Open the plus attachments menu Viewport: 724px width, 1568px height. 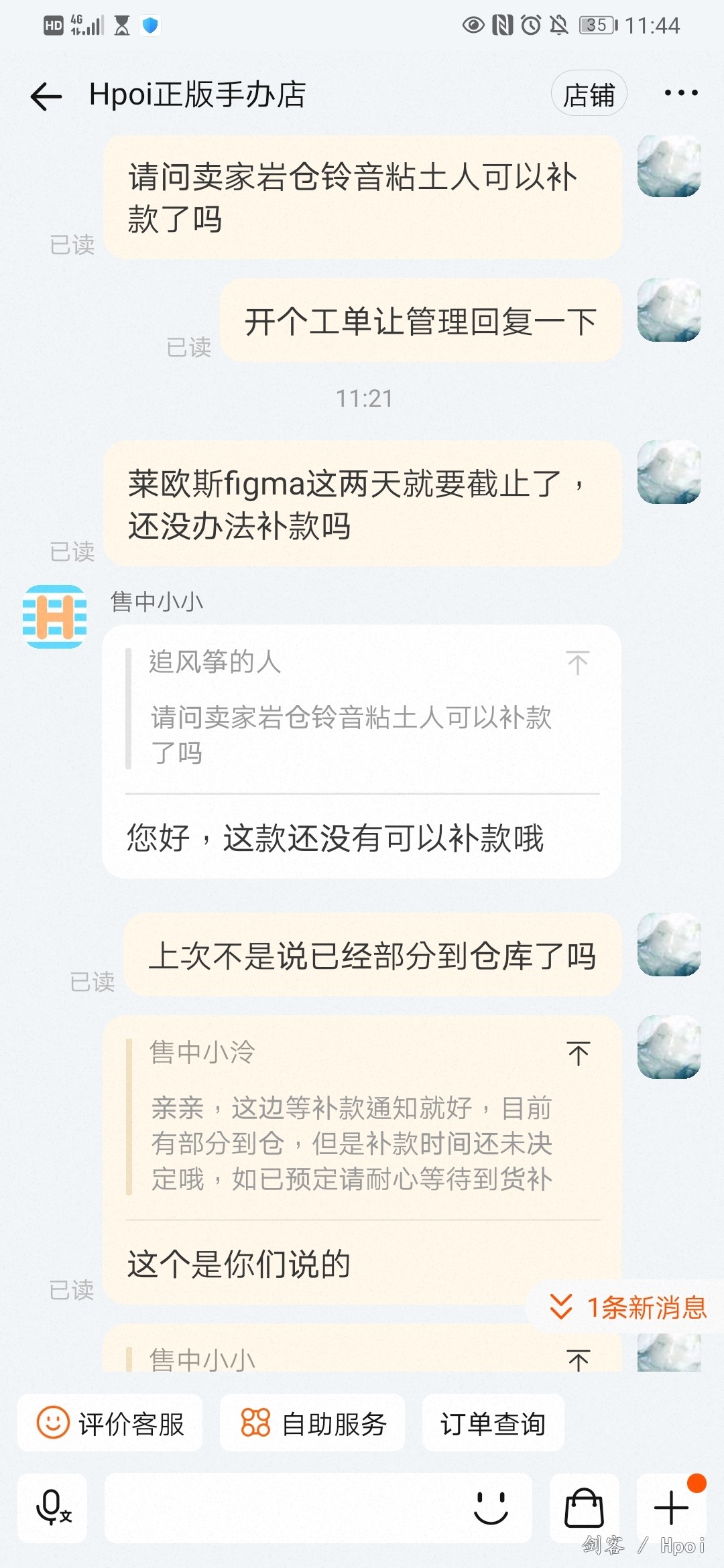tap(671, 1508)
